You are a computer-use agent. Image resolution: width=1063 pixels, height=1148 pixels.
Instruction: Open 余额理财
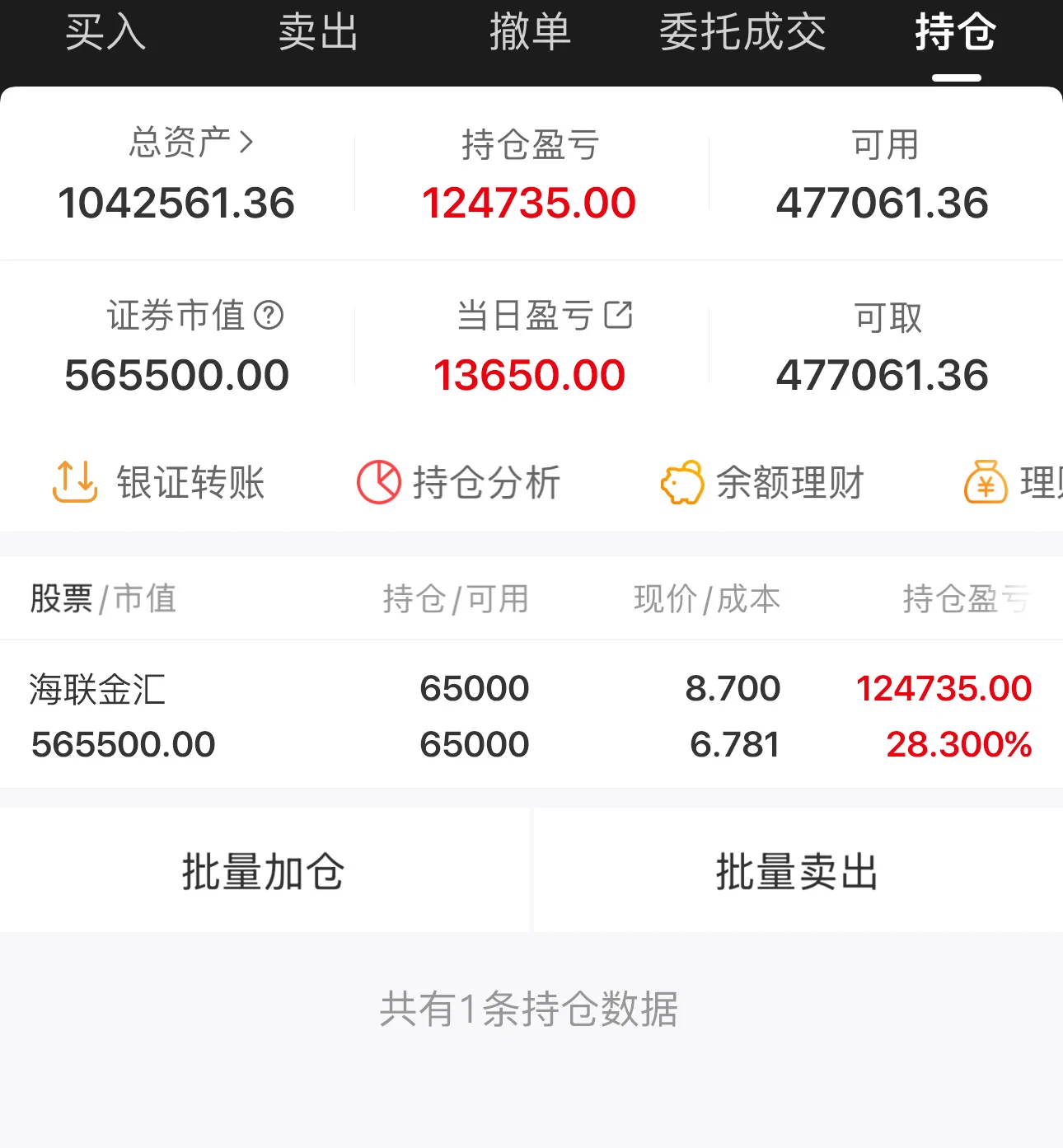pos(762,482)
